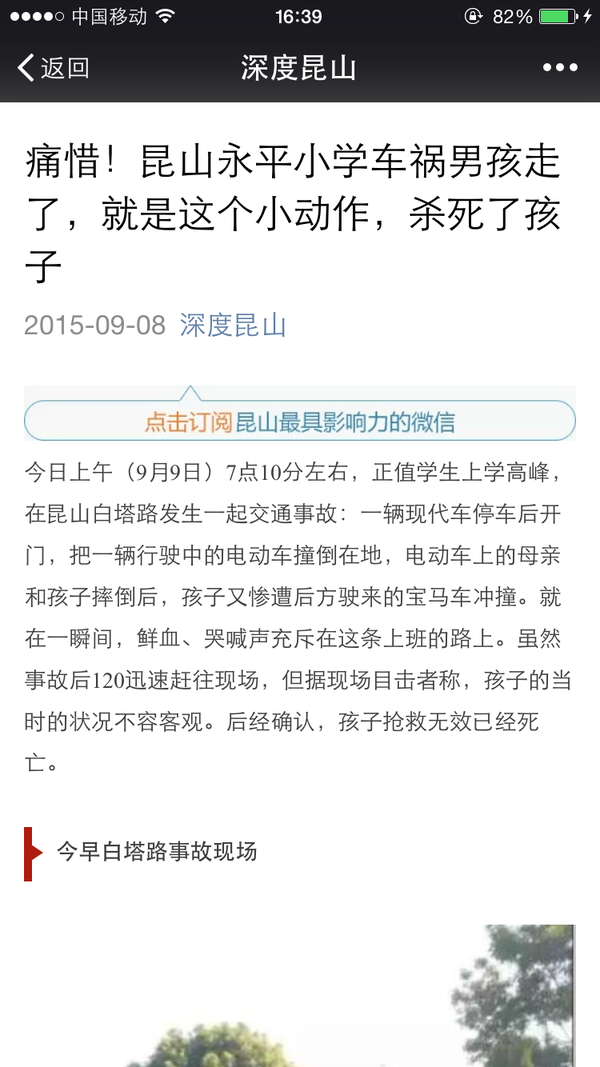
Task: Open the 深度昆山 account link under the title
Action: click(x=233, y=325)
